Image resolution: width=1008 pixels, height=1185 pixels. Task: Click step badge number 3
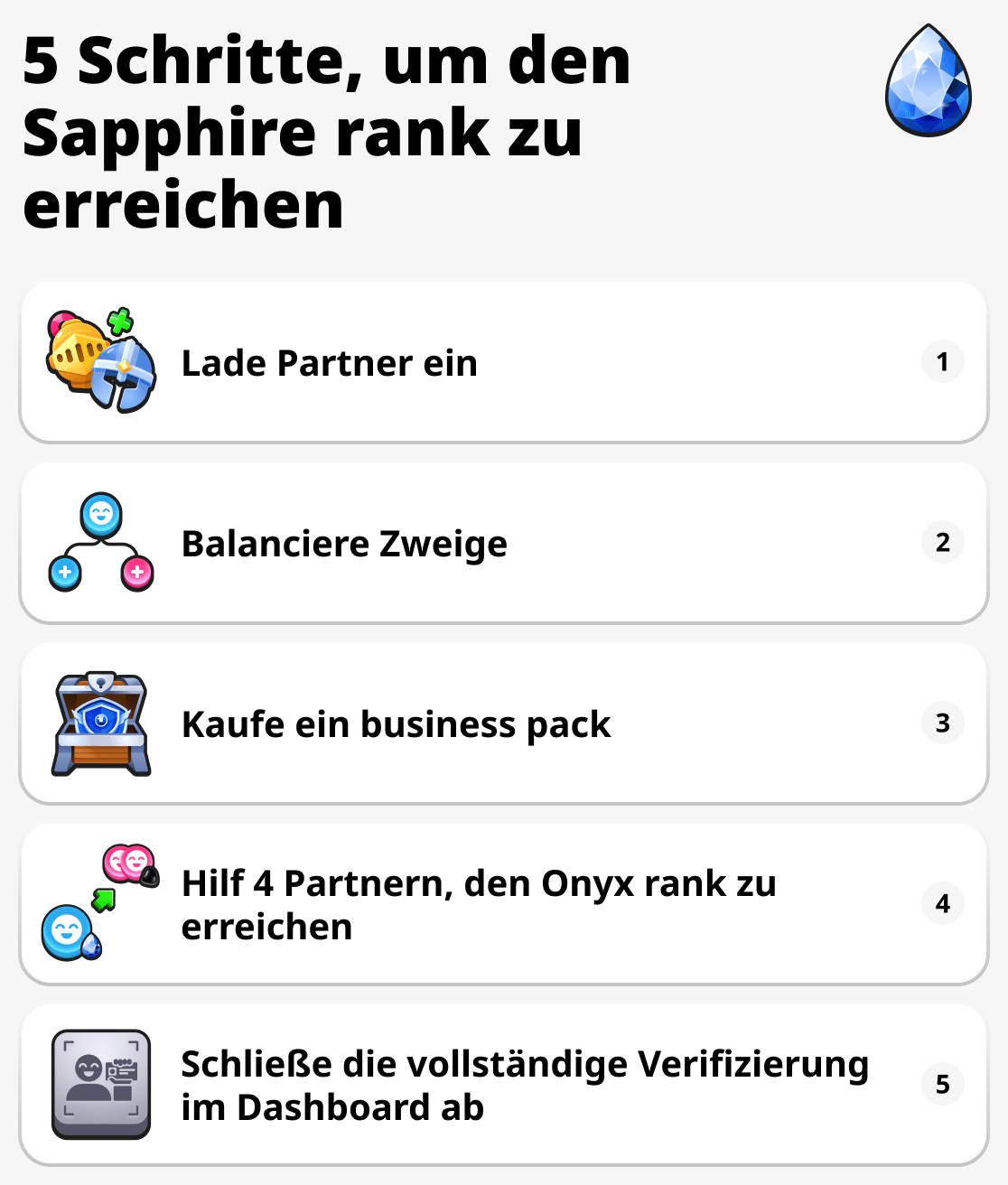point(943,723)
